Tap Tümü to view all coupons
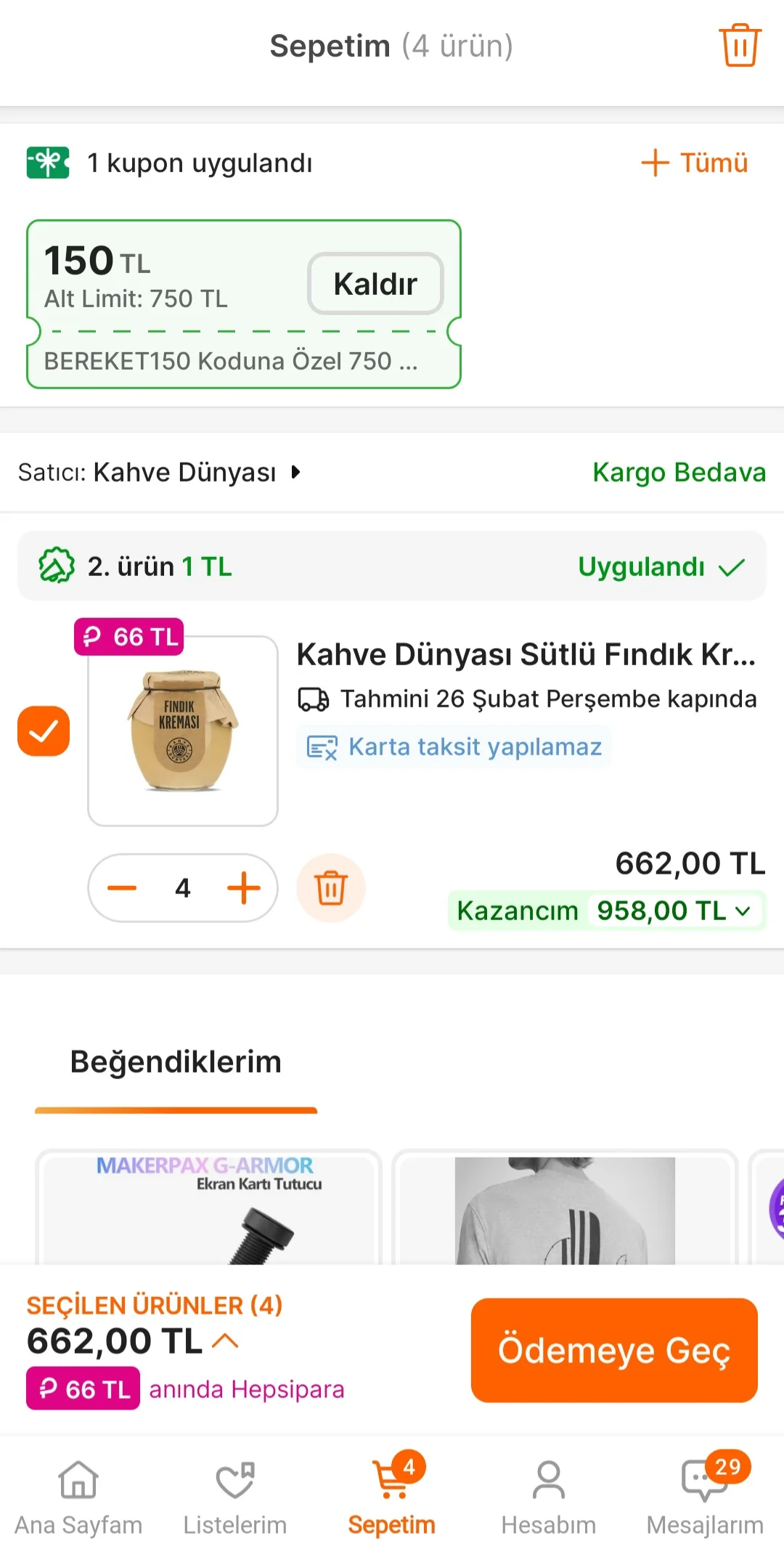The image size is (784, 1541). coord(694,163)
